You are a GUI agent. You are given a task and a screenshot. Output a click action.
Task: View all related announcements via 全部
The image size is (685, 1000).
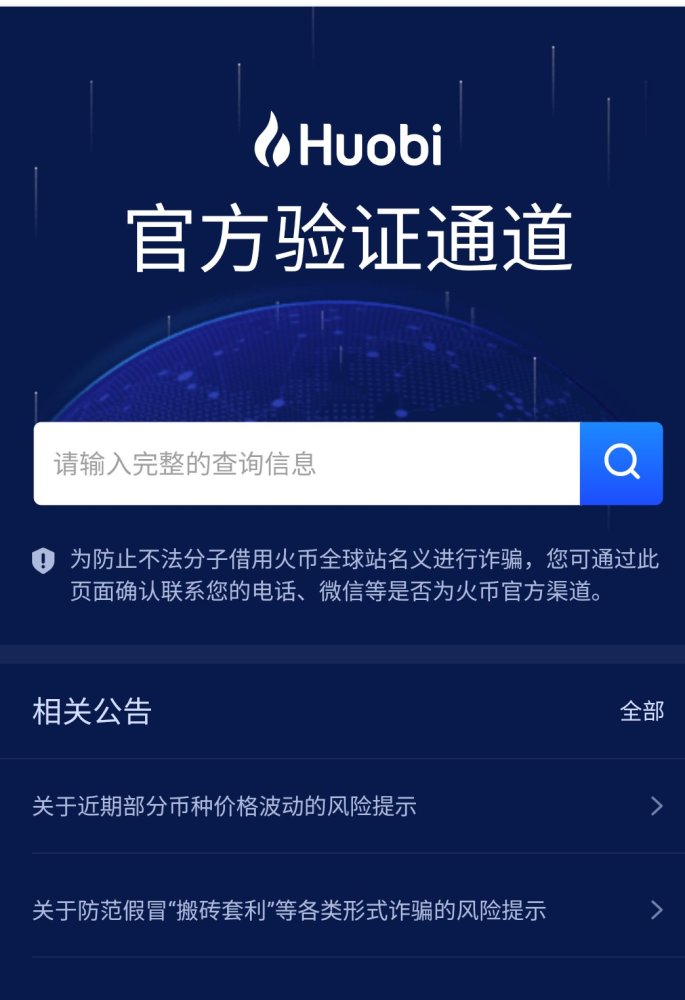click(x=641, y=712)
